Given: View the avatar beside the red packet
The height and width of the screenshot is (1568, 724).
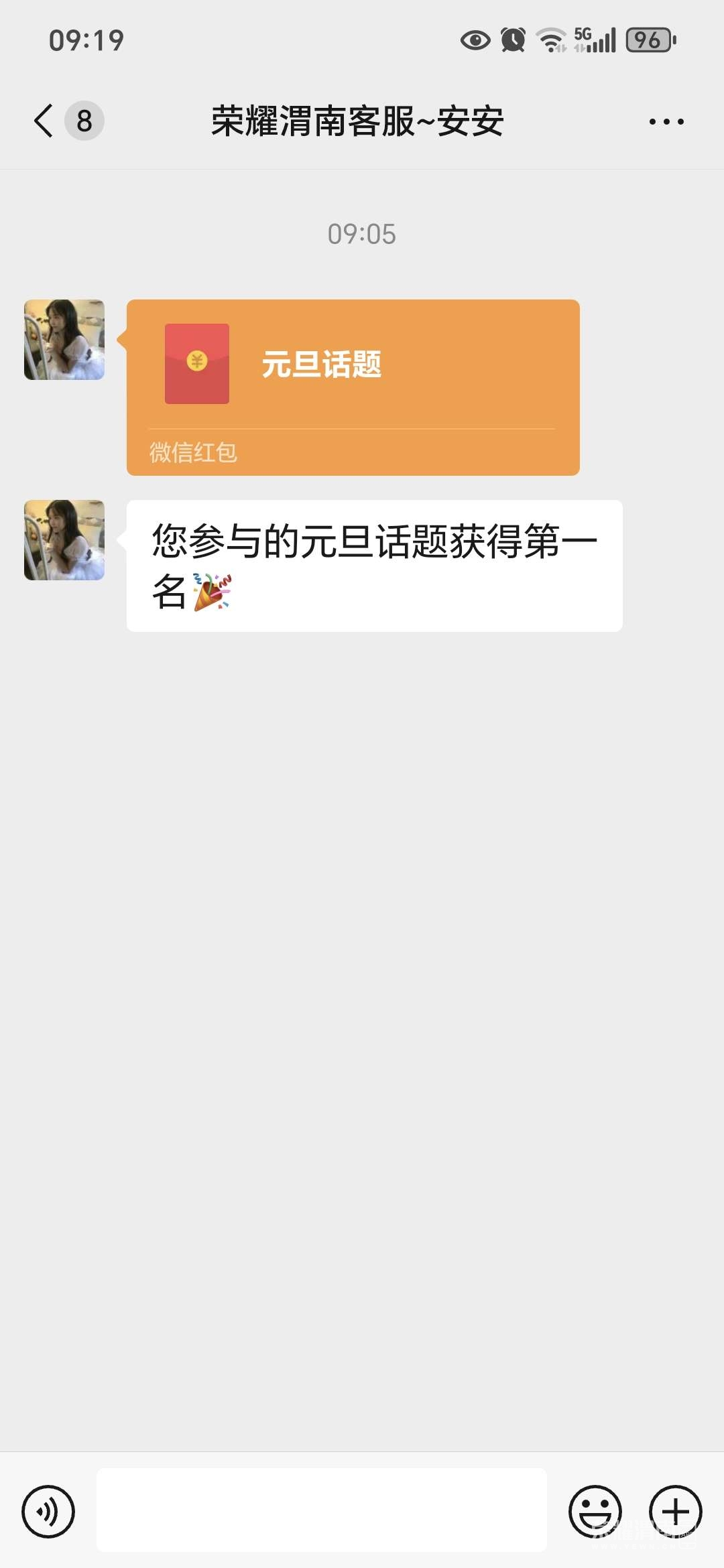Looking at the screenshot, I should pyautogui.click(x=64, y=340).
